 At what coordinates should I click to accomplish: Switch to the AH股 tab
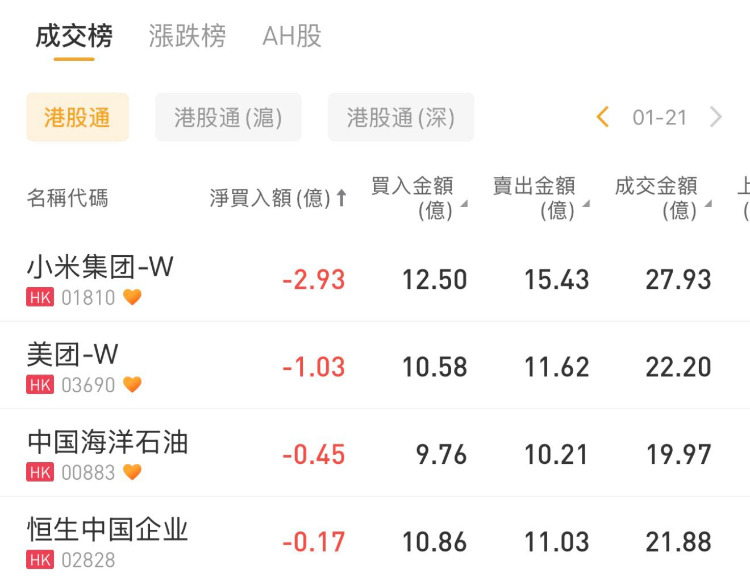[292, 37]
